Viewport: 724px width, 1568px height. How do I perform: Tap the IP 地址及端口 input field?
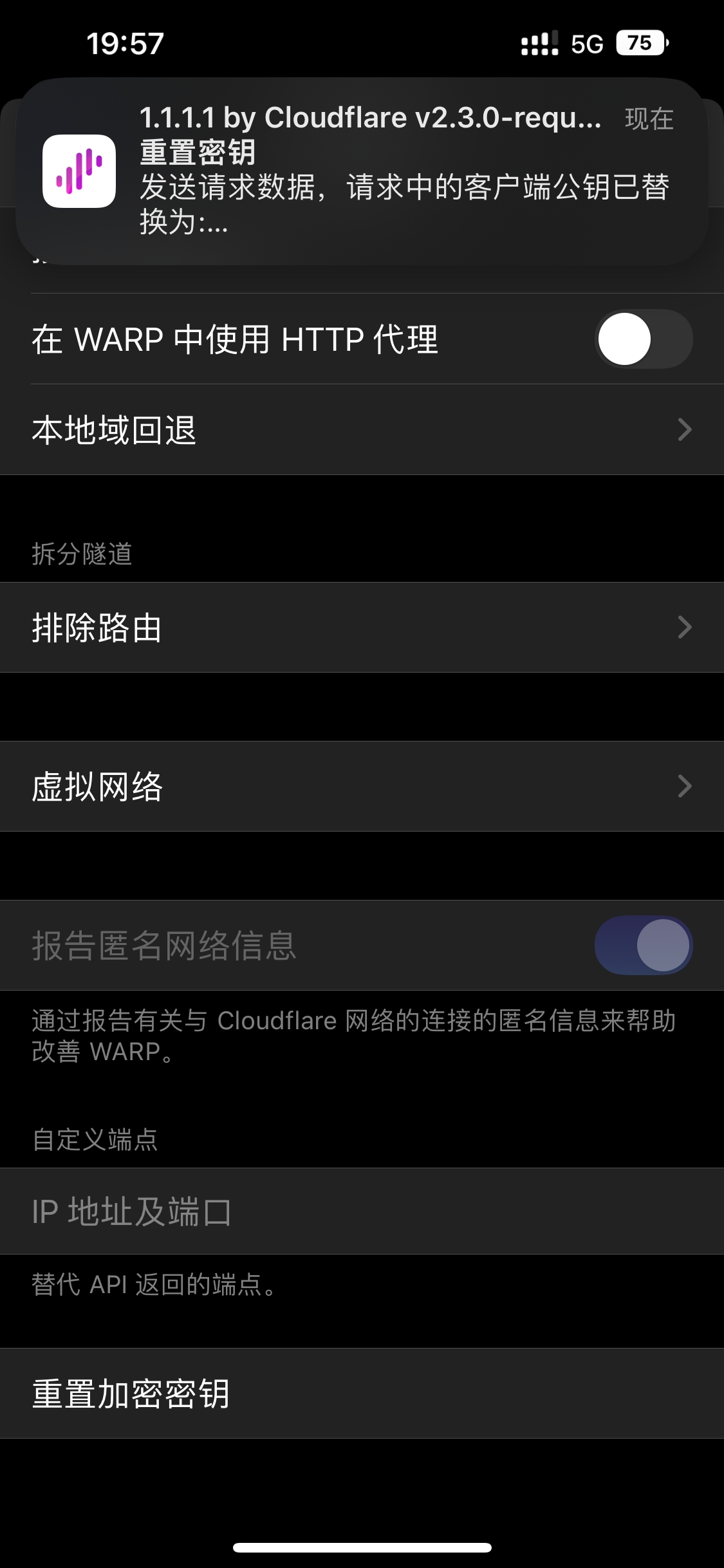point(362,1211)
